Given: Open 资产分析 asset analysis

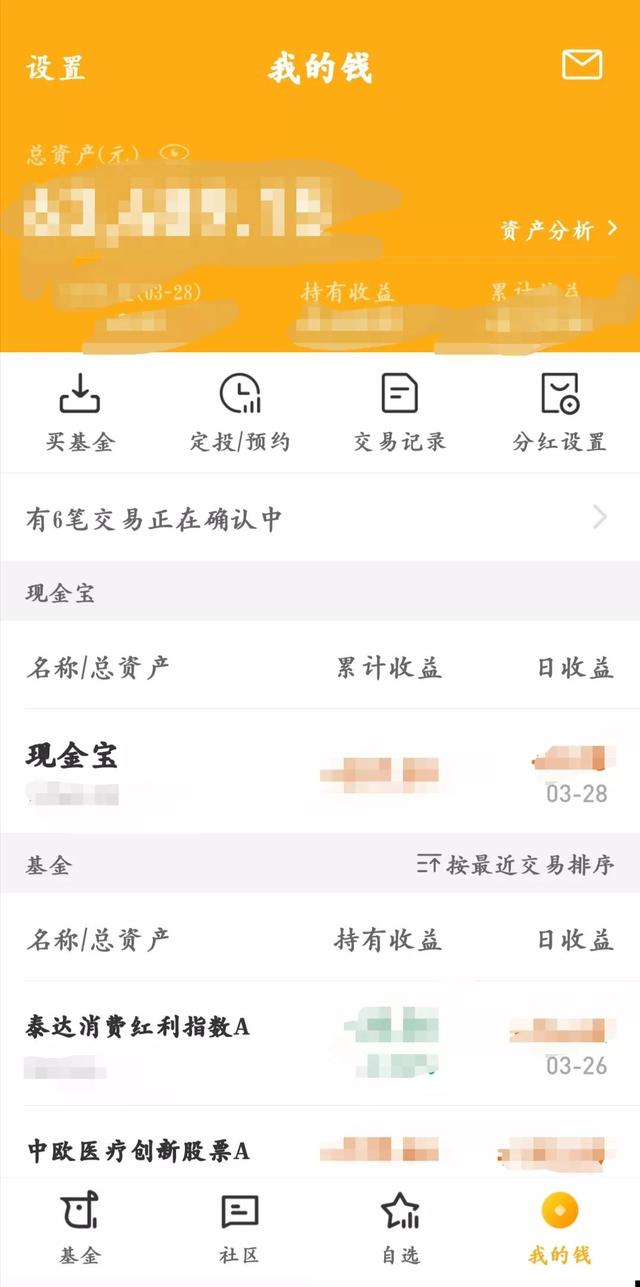Looking at the screenshot, I should 559,230.
